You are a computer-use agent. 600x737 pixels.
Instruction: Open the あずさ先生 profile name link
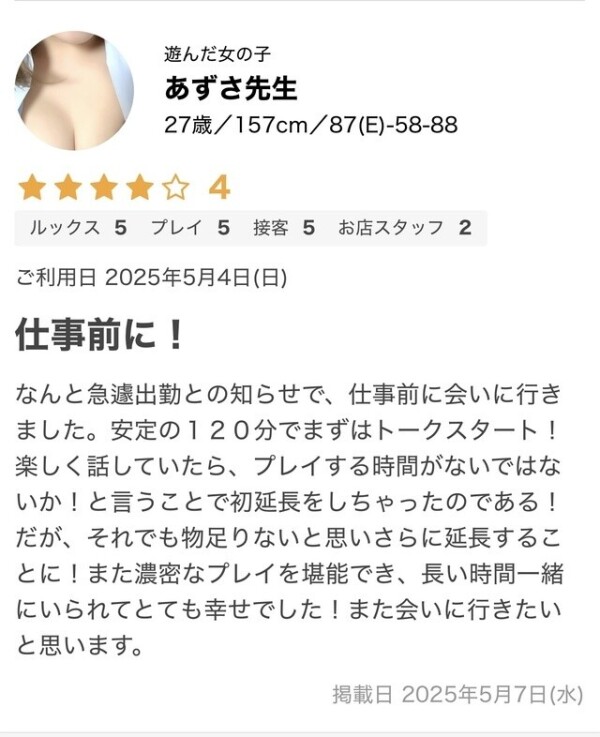coord(231,88)
